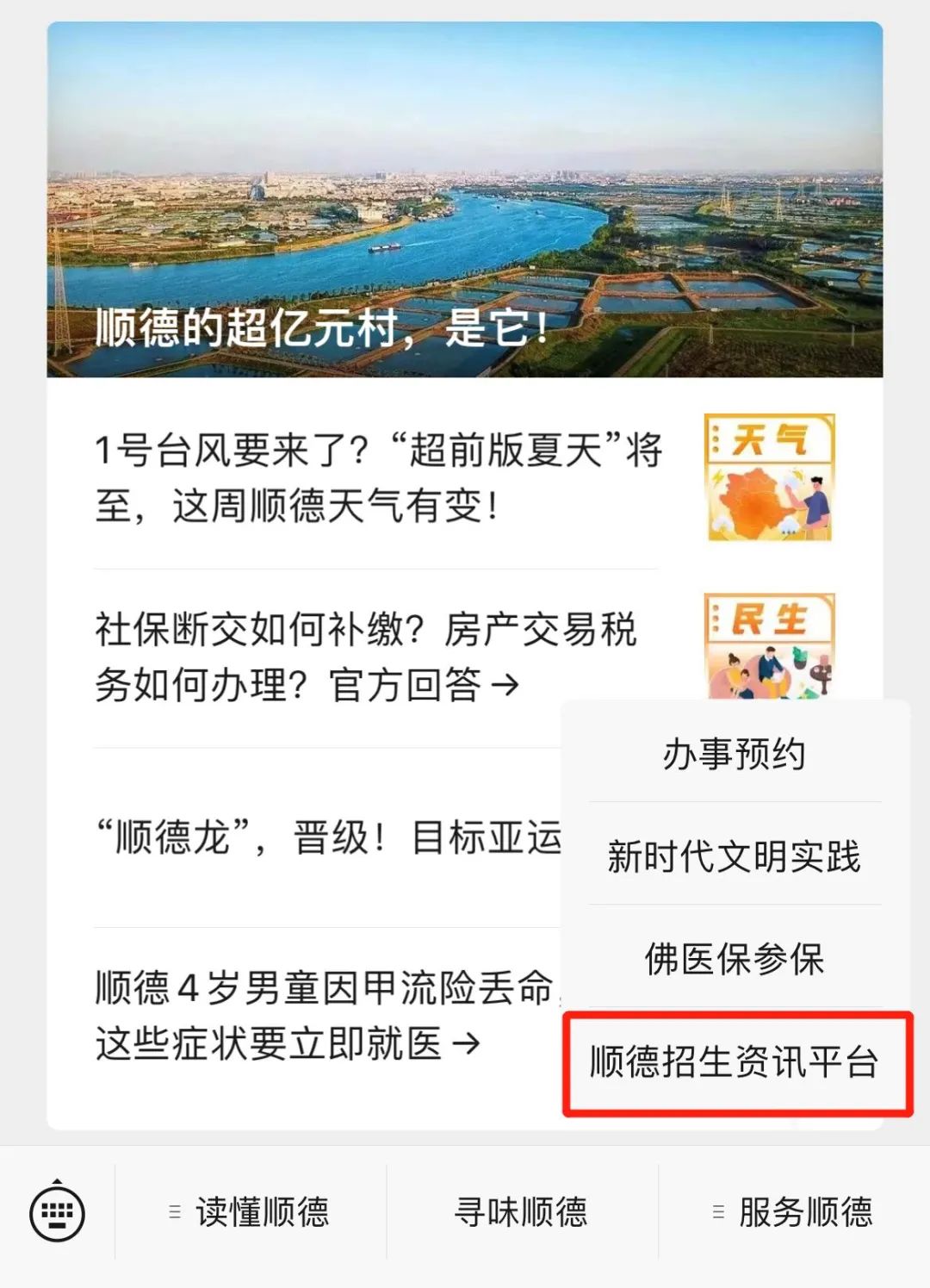
Task: Open the article 顺德的超亿元村，是它！
Action: (x=319, y=329)
